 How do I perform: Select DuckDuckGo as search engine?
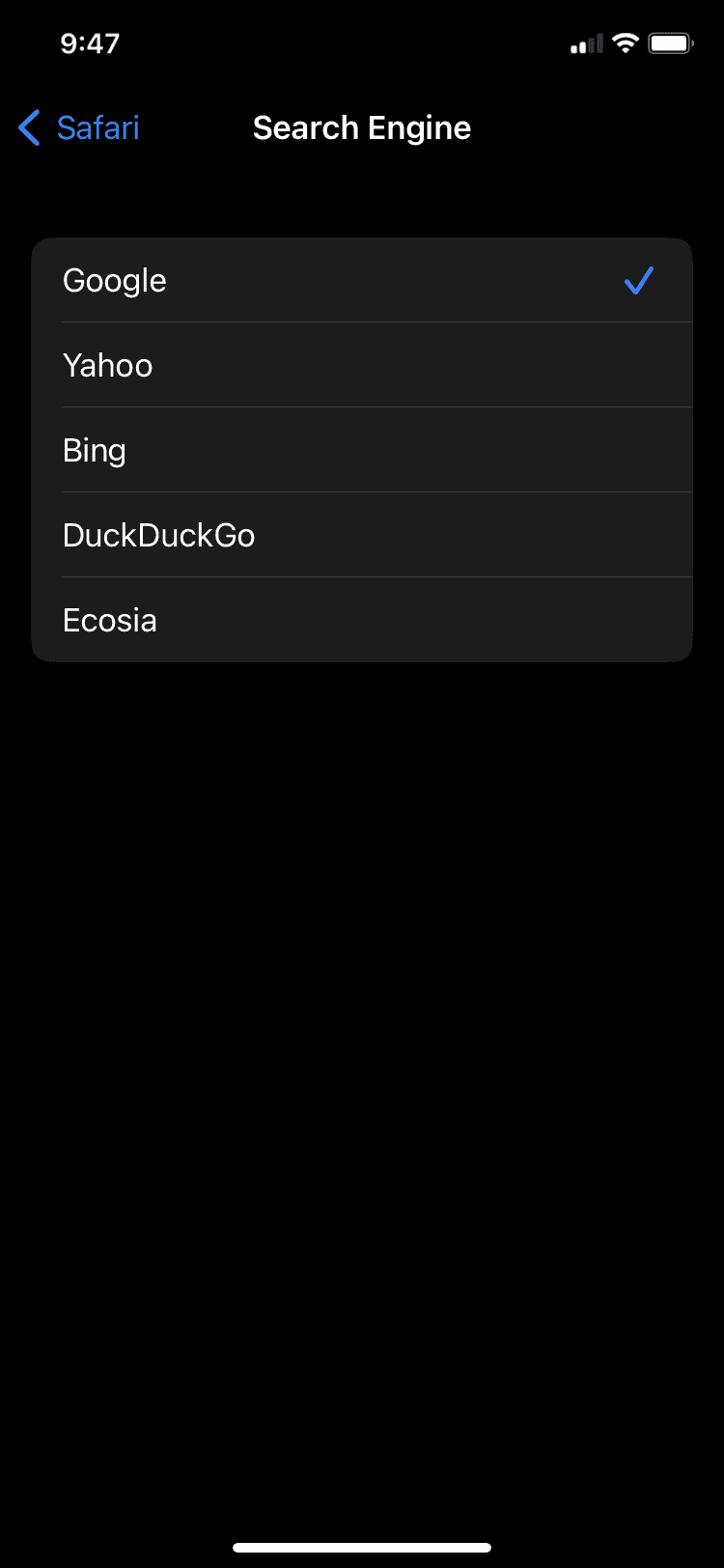tap(362, 535)
